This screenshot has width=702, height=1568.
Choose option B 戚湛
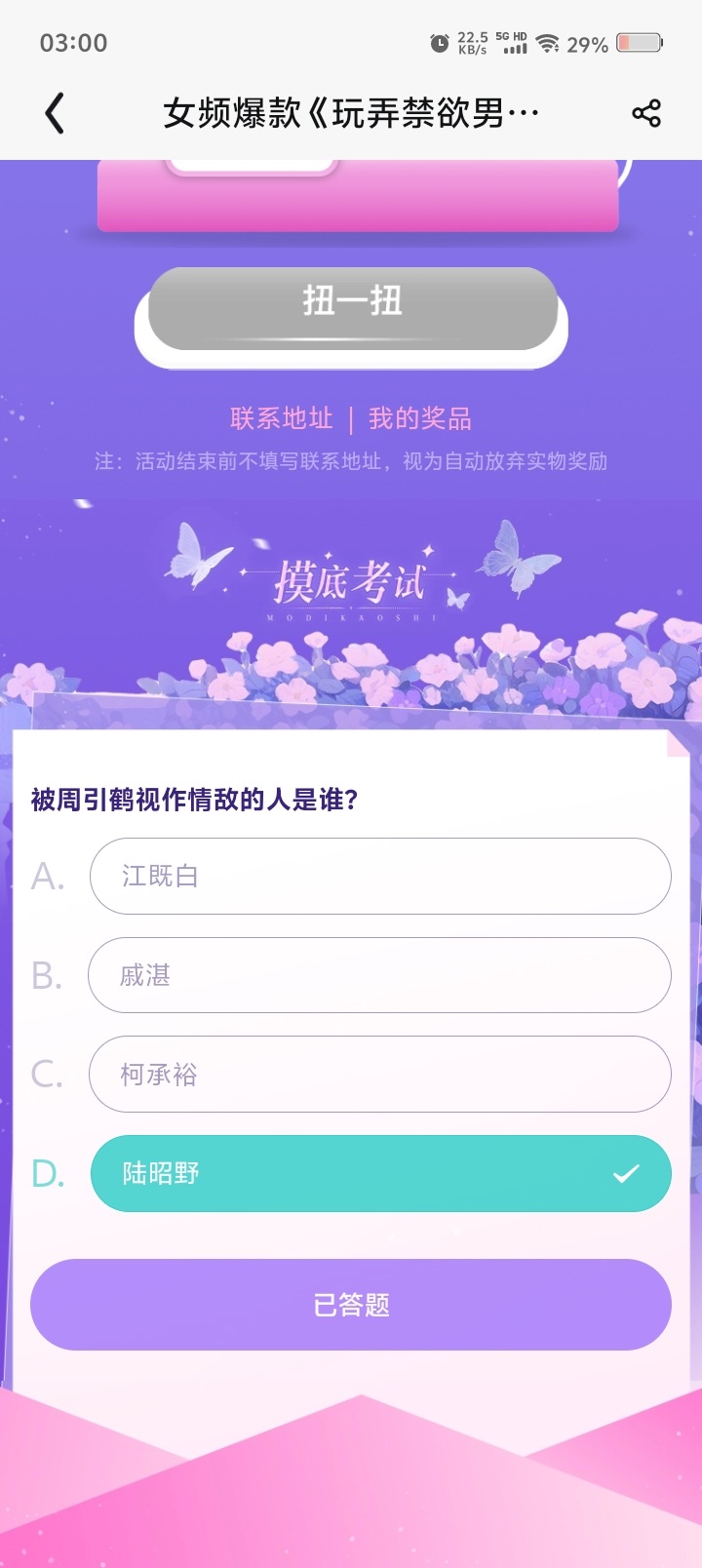point(379,975)
